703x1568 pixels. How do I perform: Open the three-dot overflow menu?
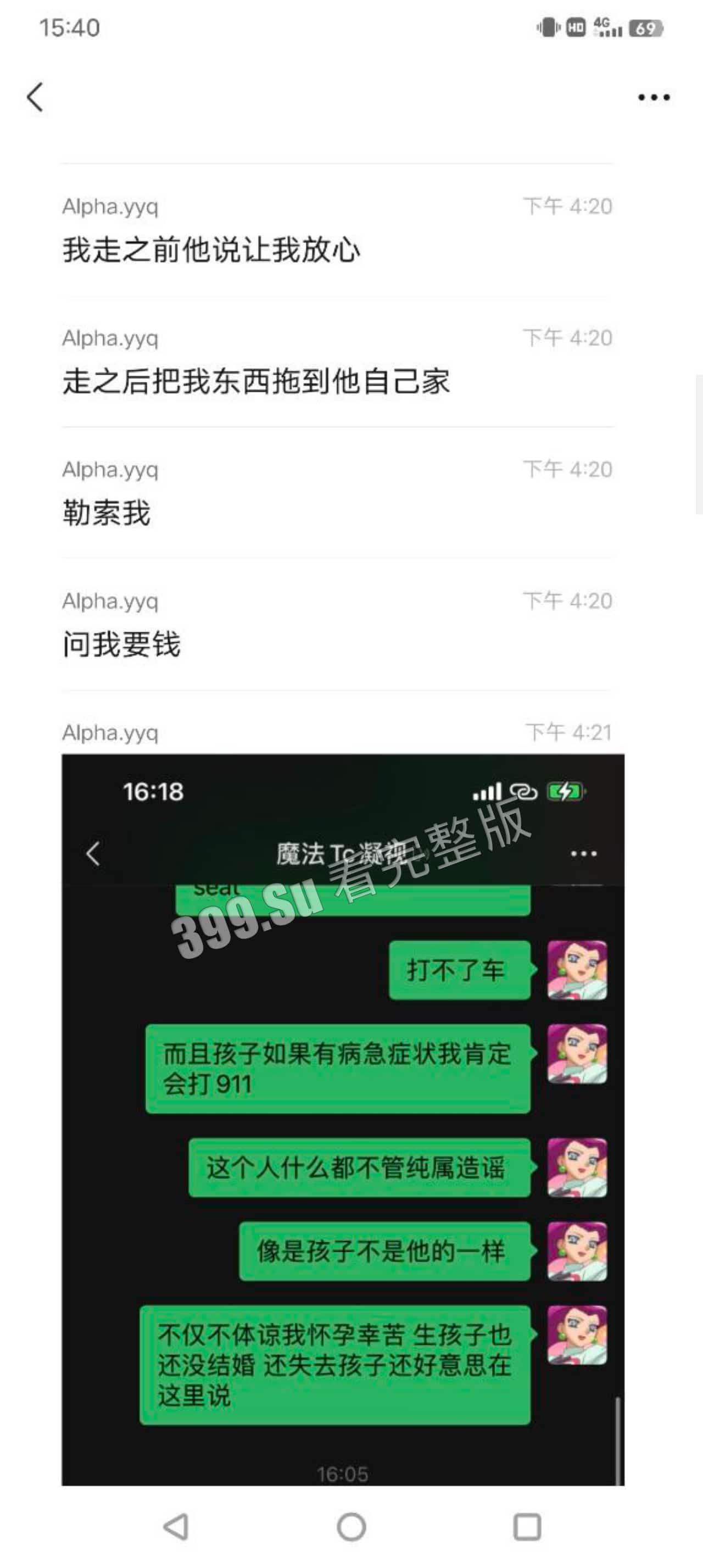point(654,97)
